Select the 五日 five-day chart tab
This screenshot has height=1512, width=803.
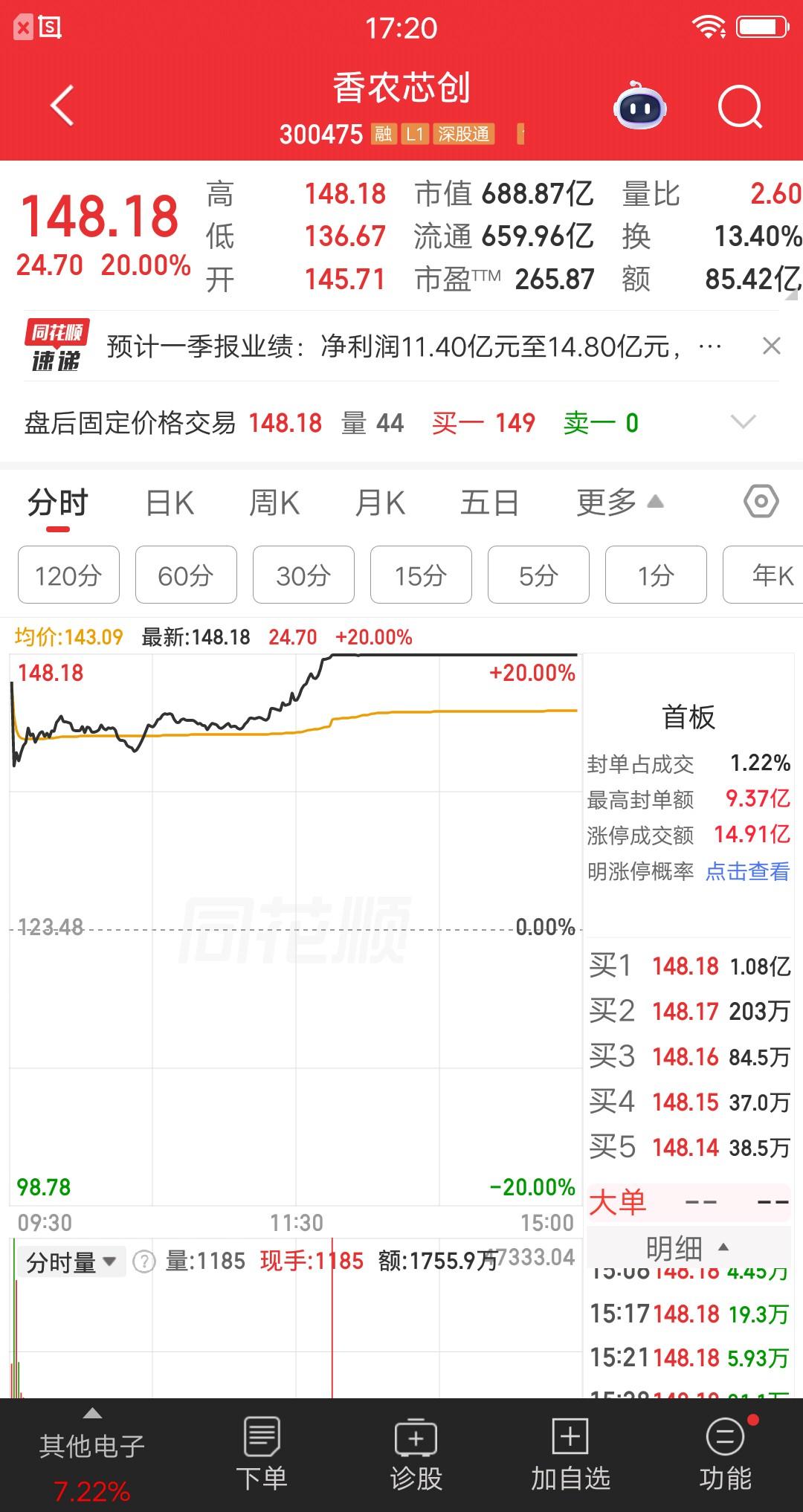(x=488, y=502)
